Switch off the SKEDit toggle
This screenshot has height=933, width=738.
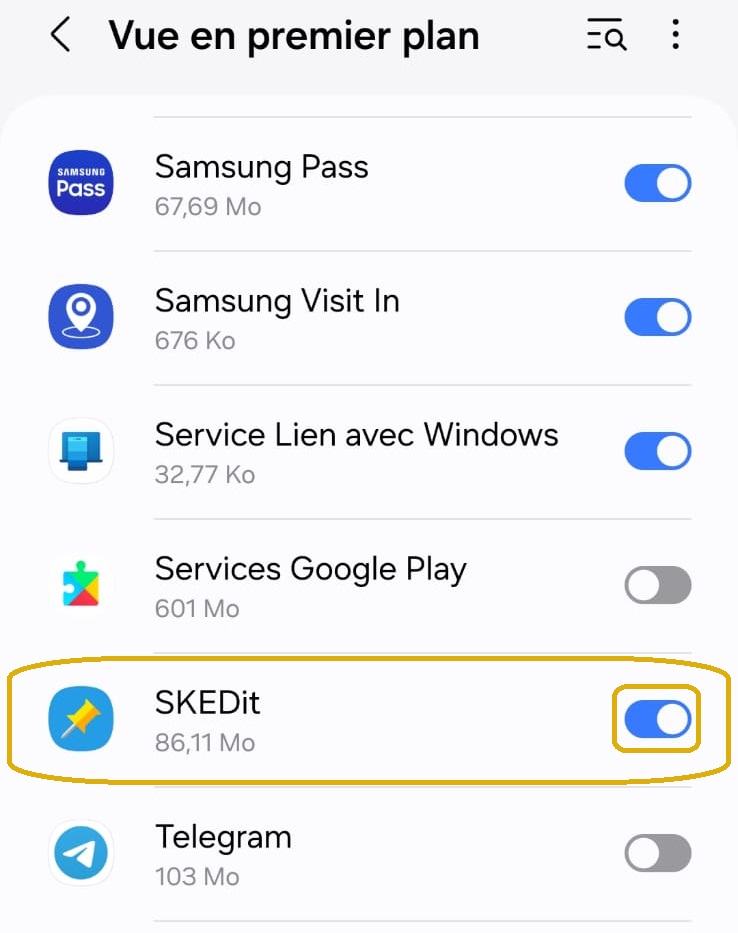657,719
